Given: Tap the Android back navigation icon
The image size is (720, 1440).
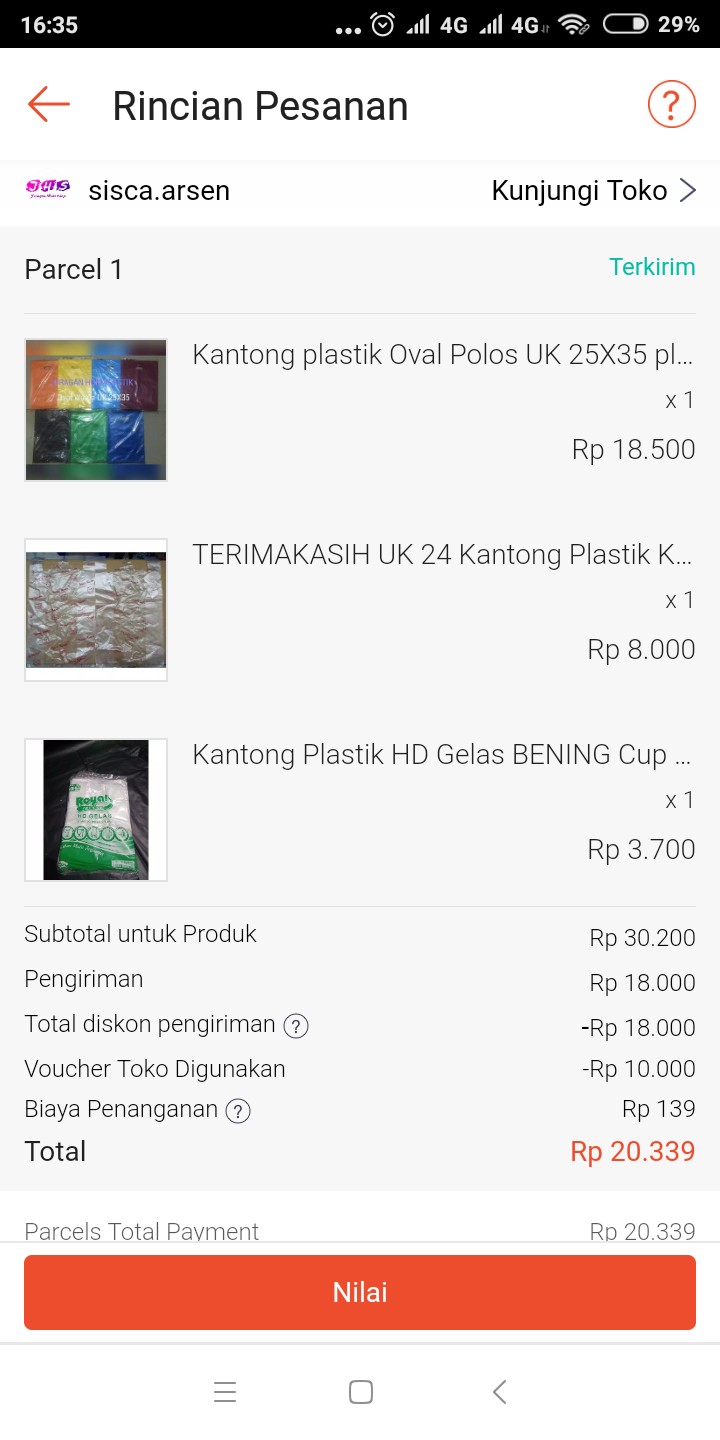Looking at the screenshot, I should 498,1391.
